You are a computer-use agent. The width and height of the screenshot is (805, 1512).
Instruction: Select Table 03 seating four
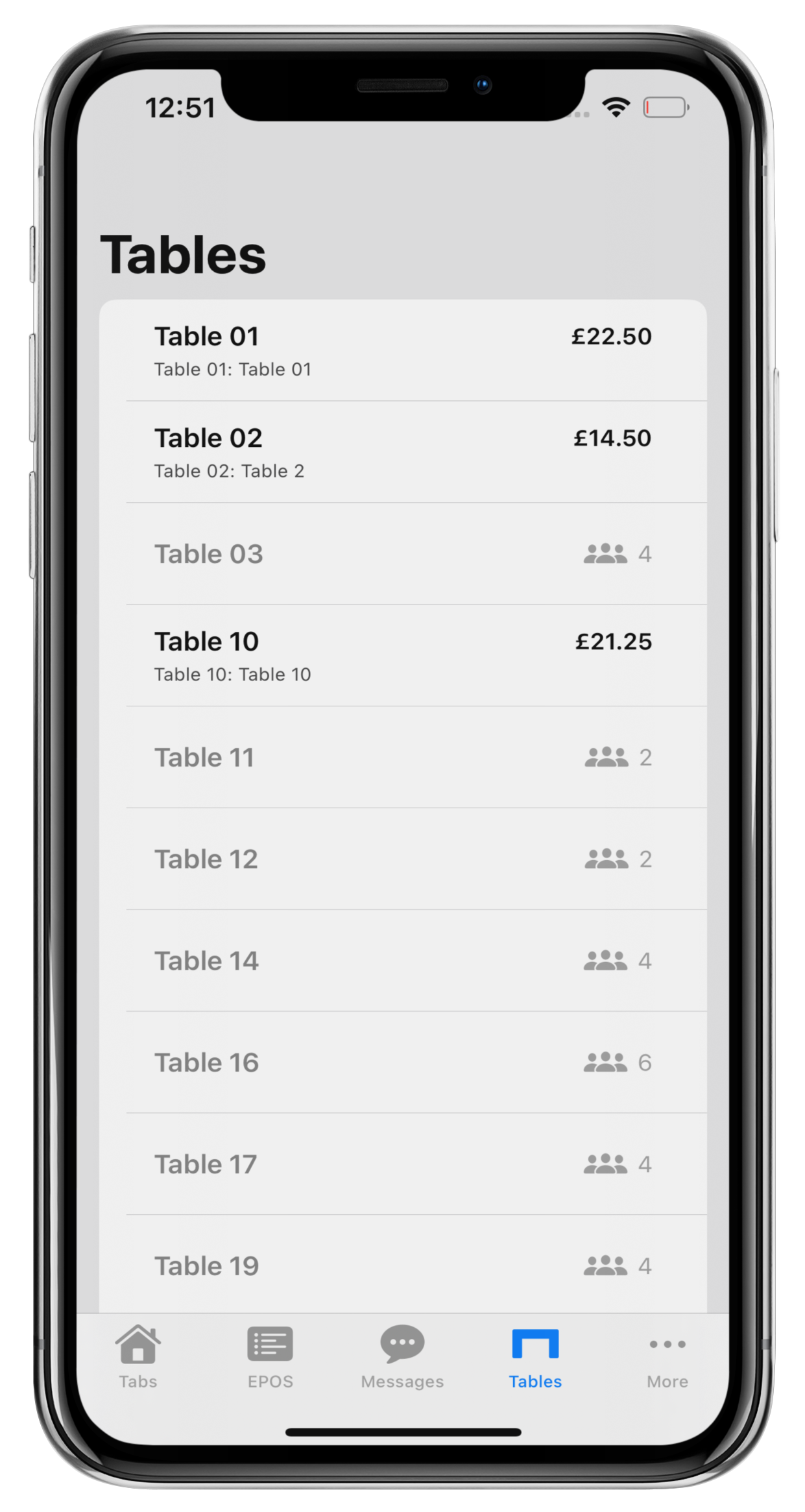402,554
